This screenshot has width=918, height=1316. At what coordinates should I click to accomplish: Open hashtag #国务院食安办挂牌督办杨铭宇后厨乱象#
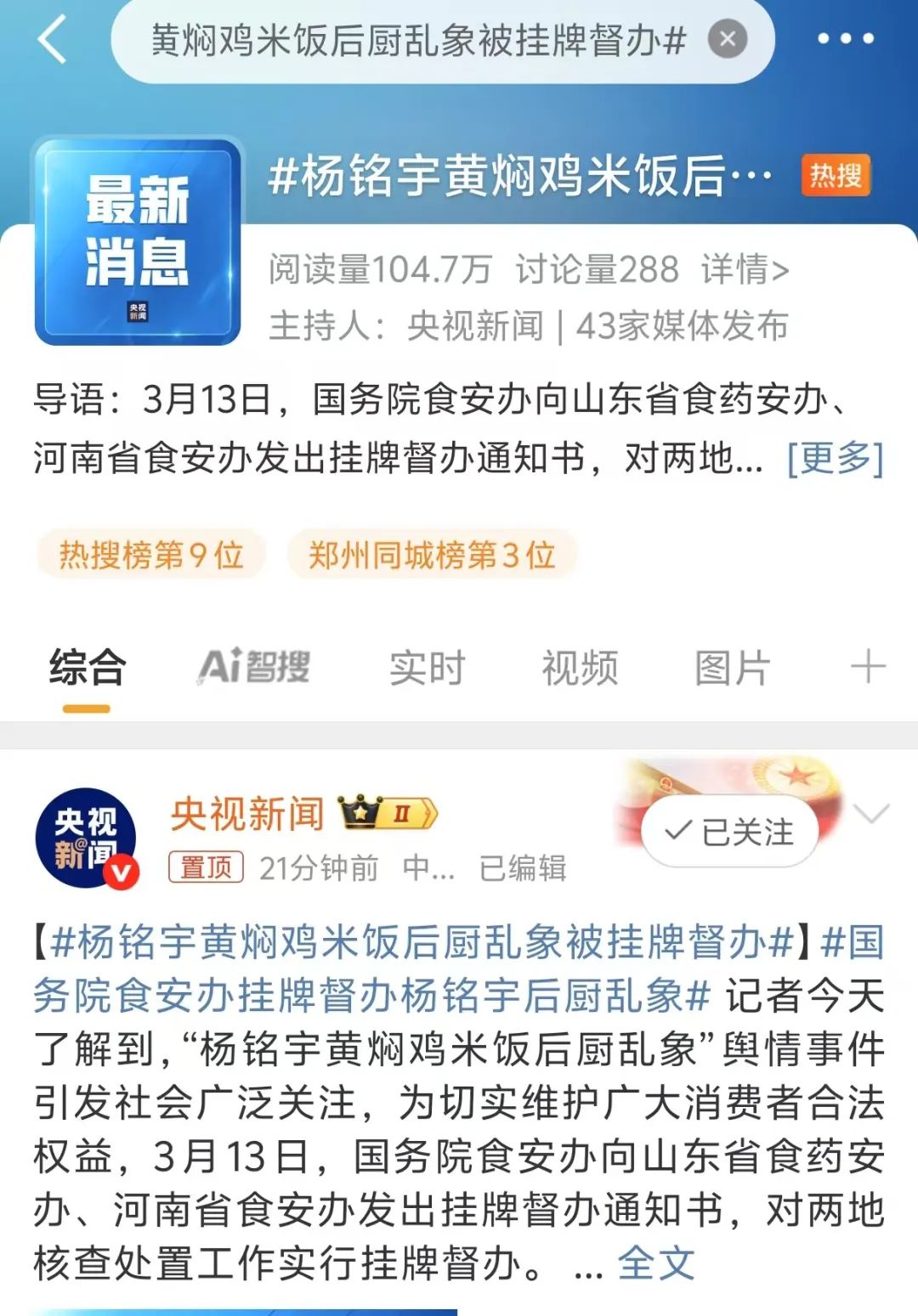click(374, 996)
